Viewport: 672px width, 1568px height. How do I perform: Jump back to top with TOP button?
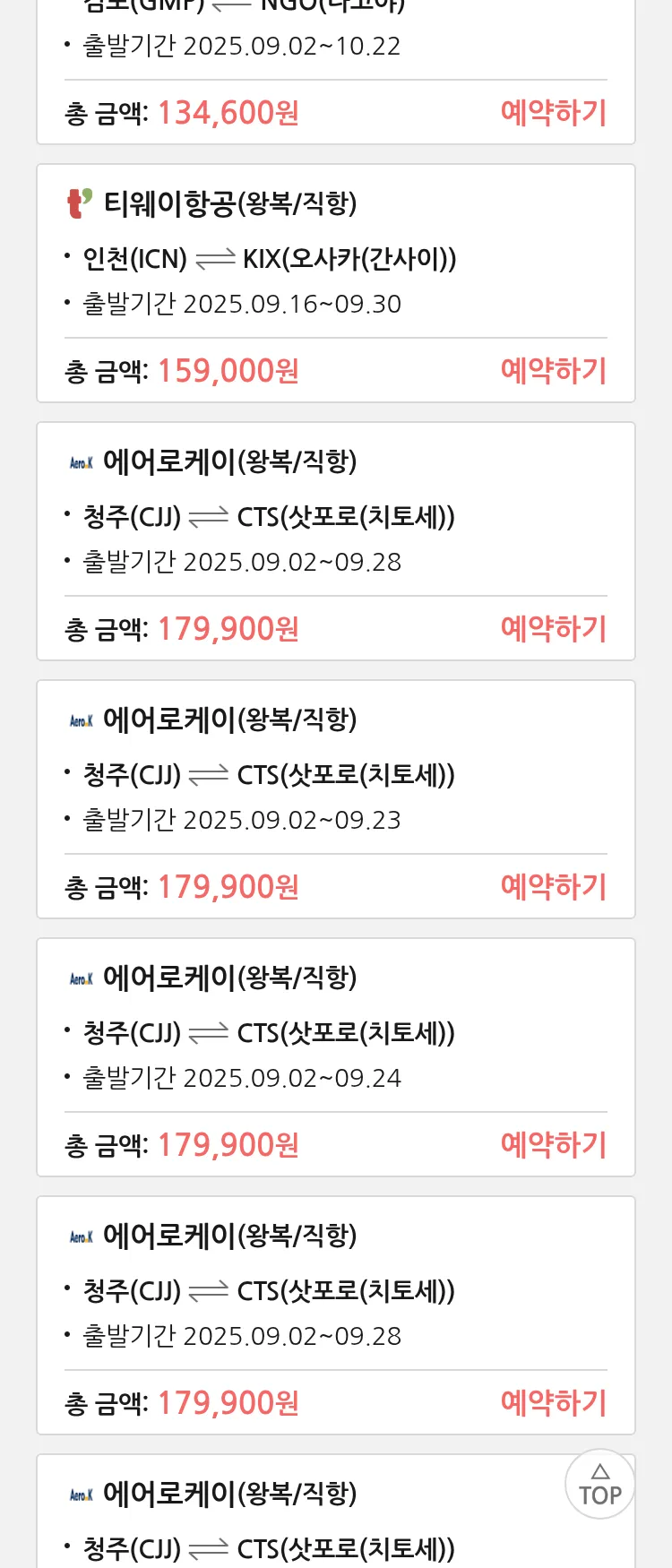point(599,1485)
